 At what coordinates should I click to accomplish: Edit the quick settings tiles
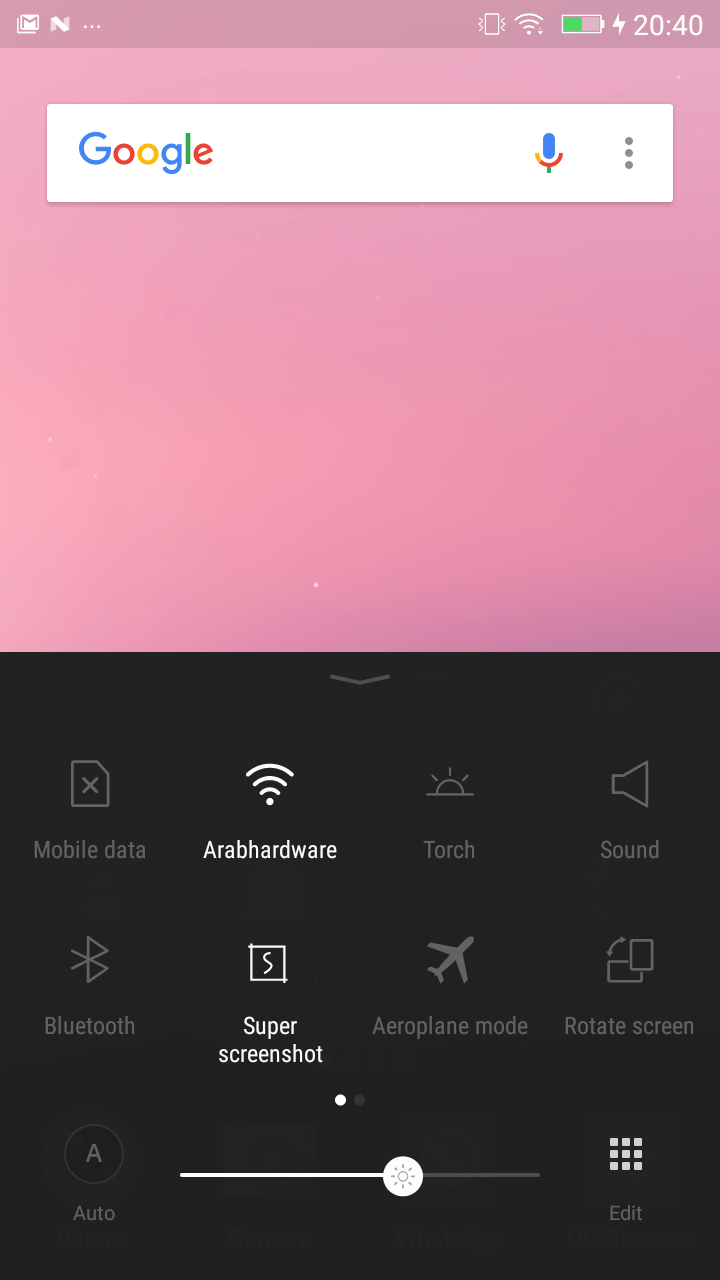coord(626,1172)
